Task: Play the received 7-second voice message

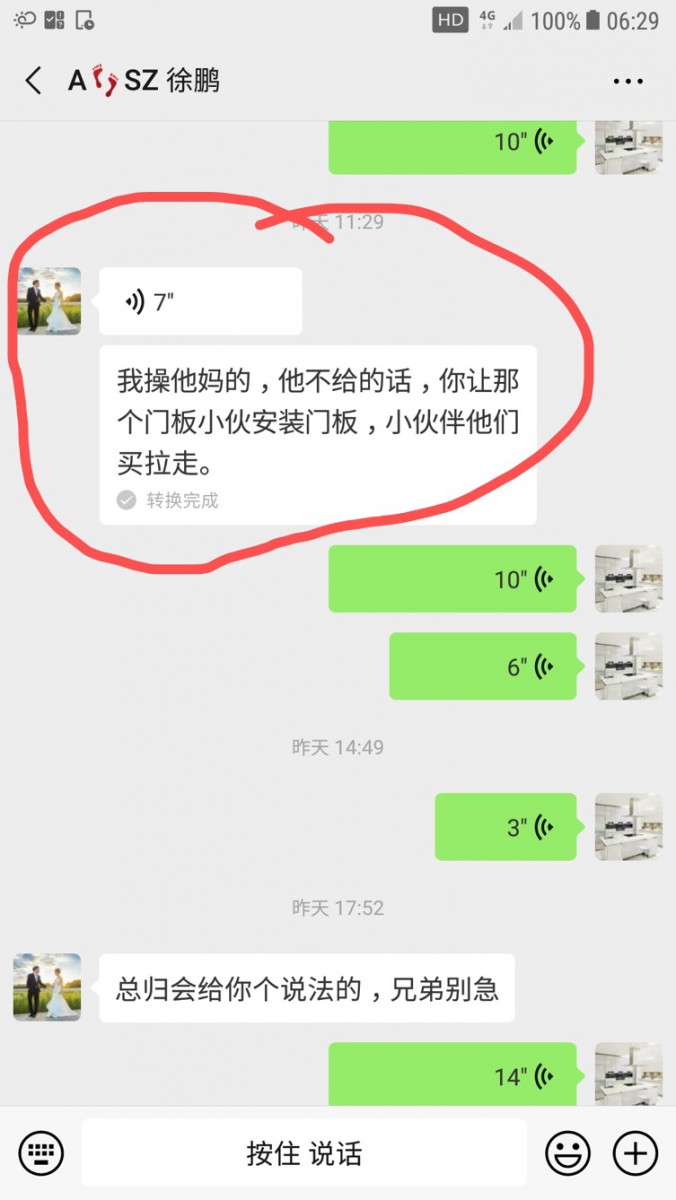Action: coord(200,301)
